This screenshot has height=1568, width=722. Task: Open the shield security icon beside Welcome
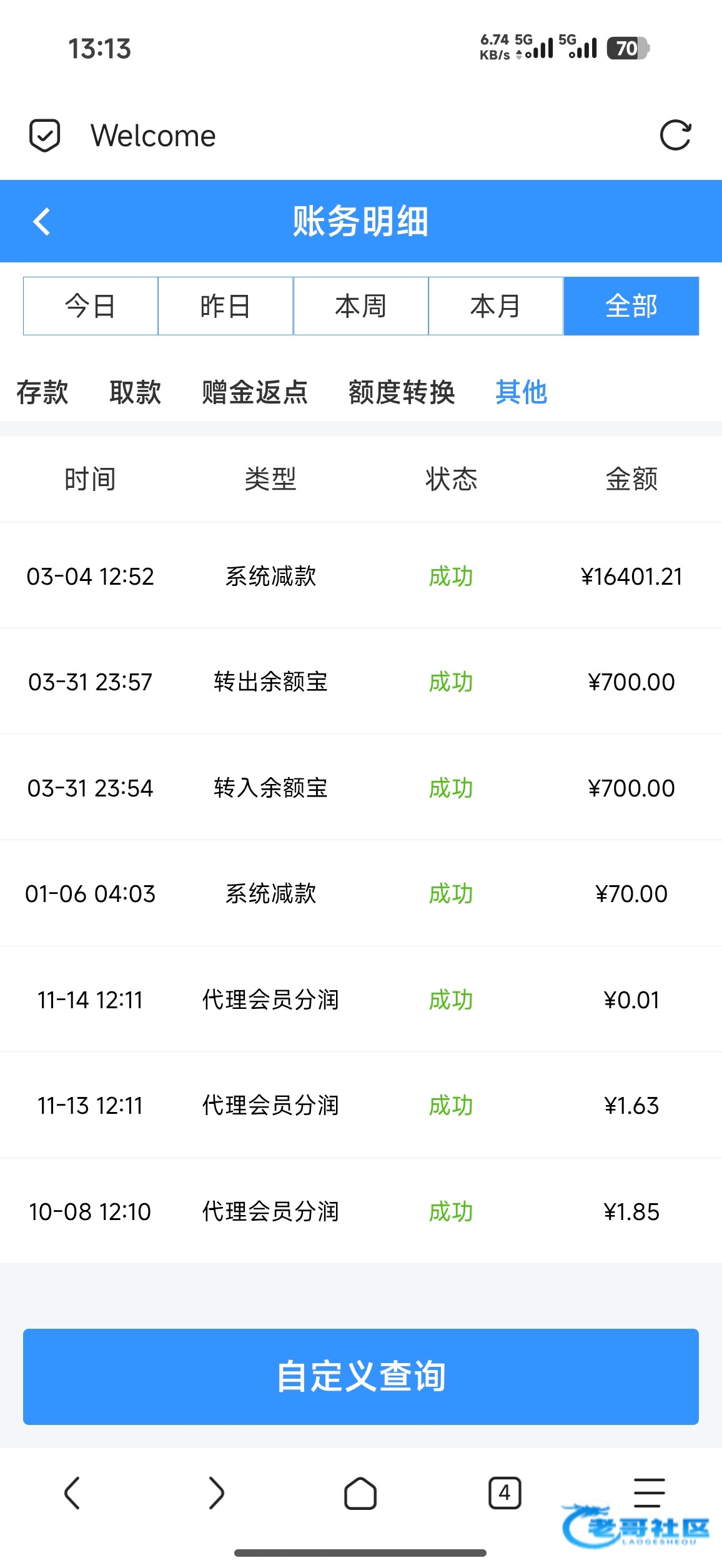(x=45, y=135)
